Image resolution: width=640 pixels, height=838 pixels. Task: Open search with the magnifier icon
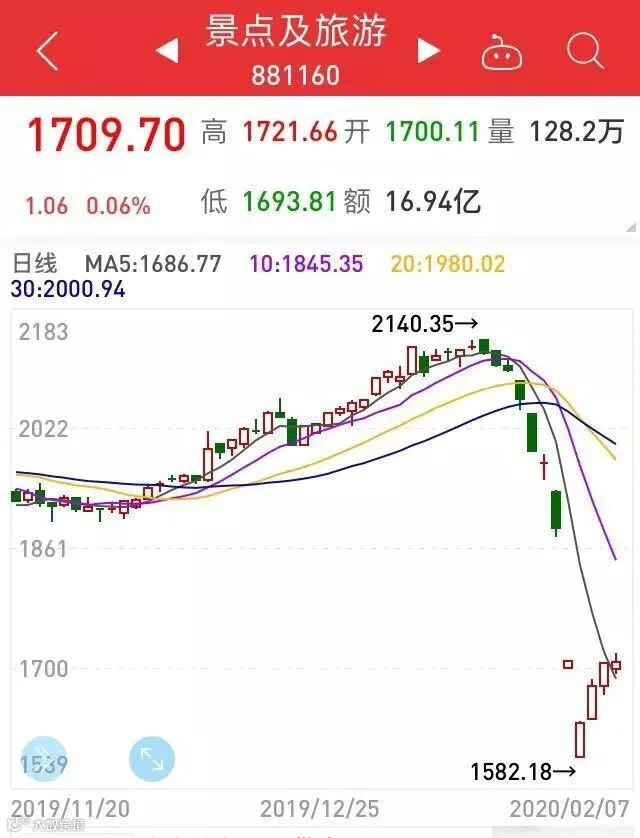(x=585, y=51)
